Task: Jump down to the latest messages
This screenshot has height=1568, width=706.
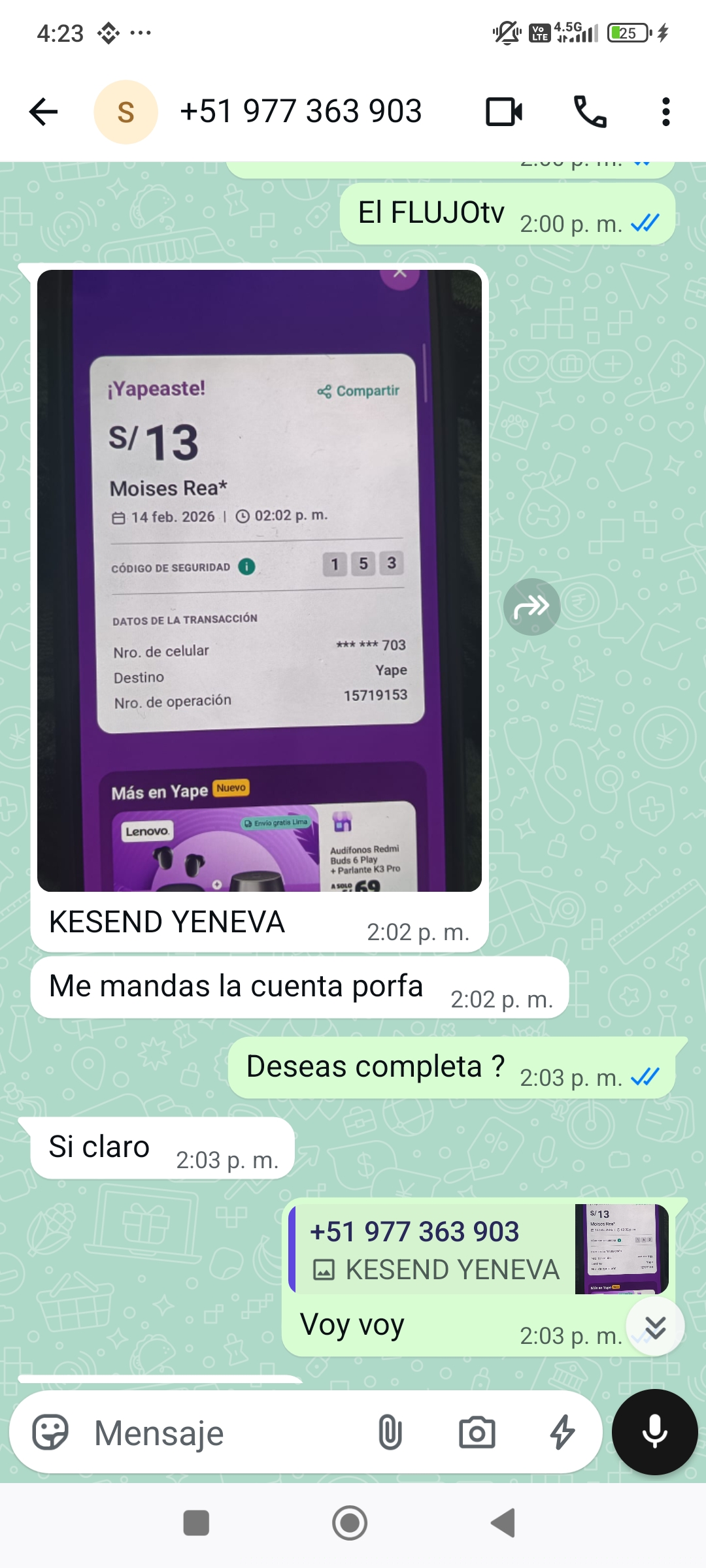Action: [x=655, y=1327]
